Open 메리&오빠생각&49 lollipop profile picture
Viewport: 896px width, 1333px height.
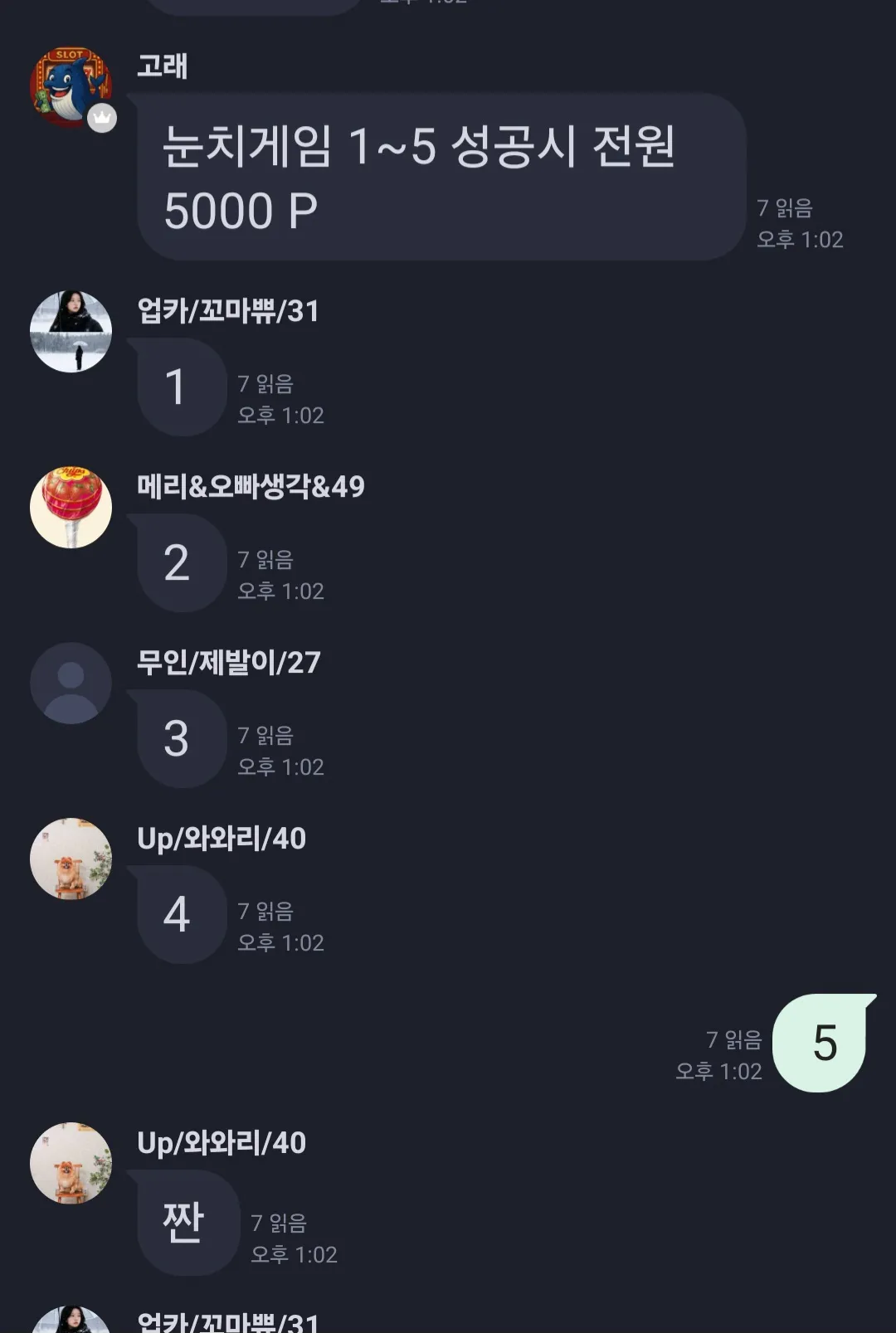71,508
